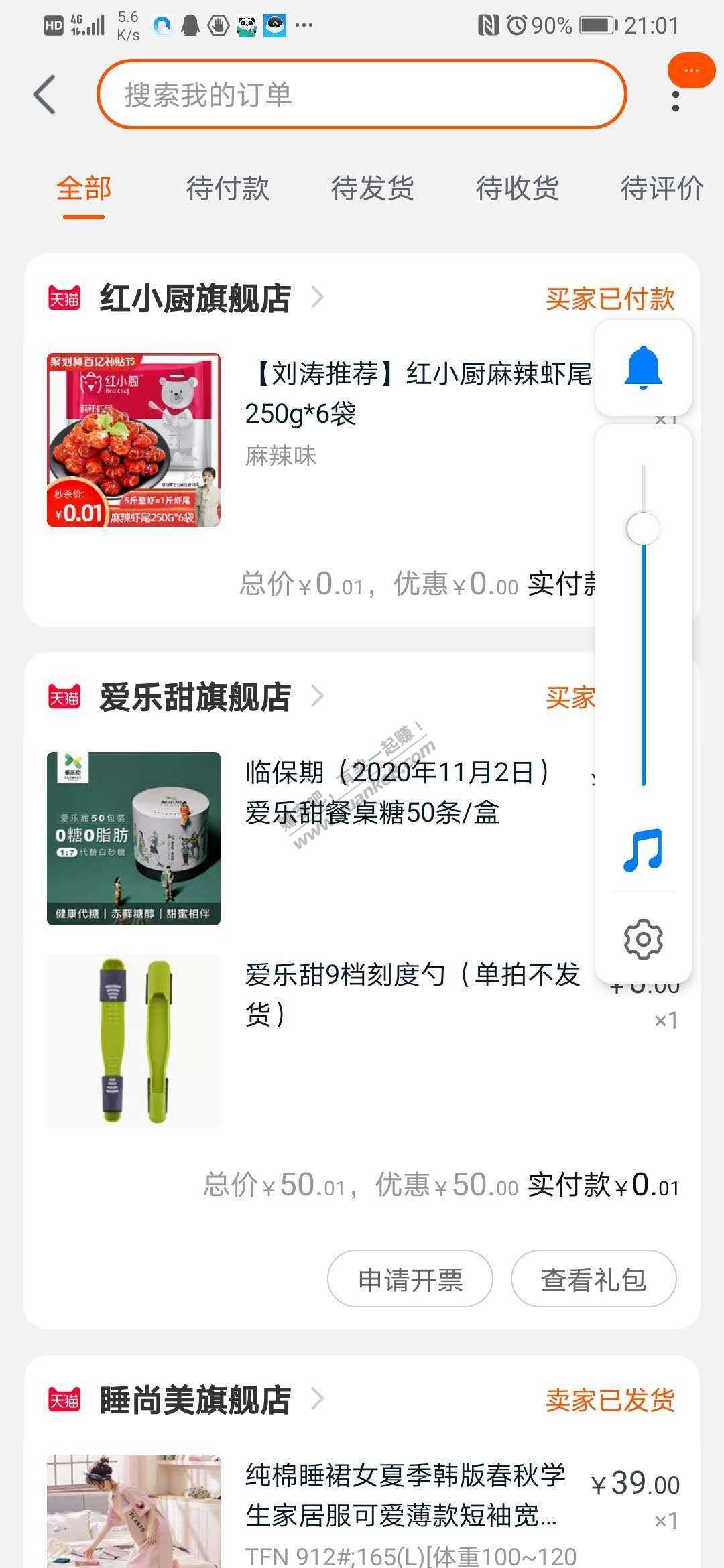Tap the 搜索我的订单 search box
The image size is (724, 1568).
(x=362, y=94)
